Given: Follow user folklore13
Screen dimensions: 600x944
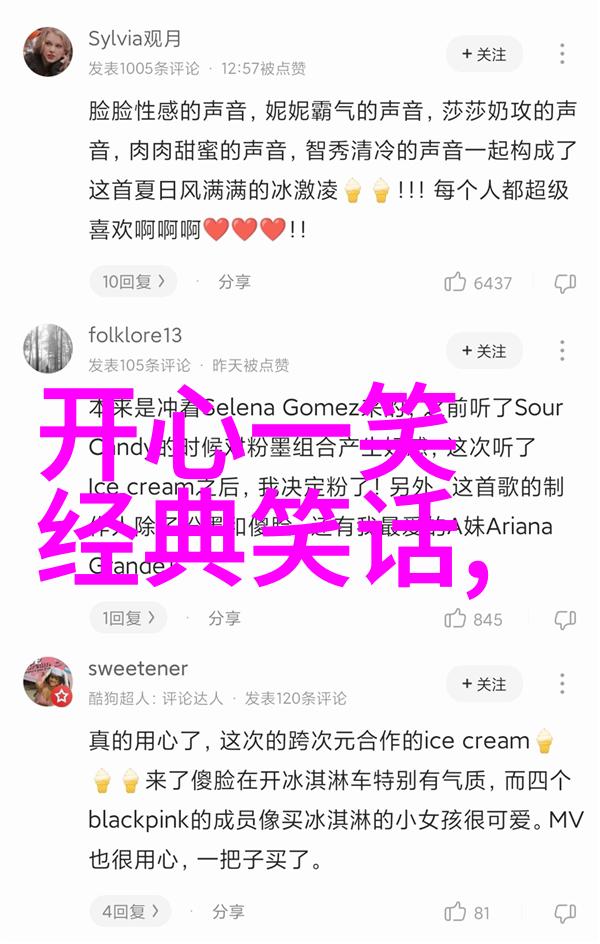Looking at the screenshot, I should click(484, 351).
